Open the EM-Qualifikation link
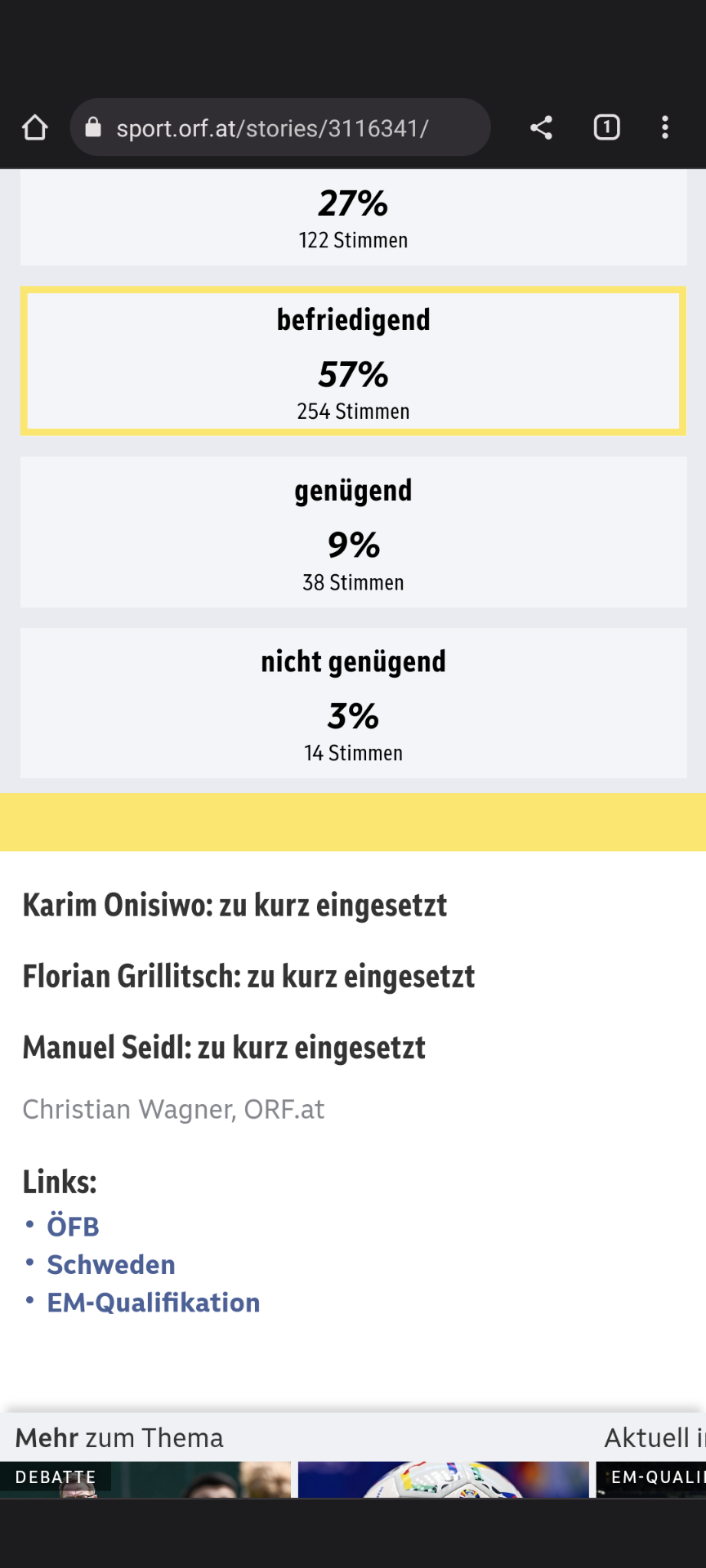The image size is (706, 1568). 154,1303
